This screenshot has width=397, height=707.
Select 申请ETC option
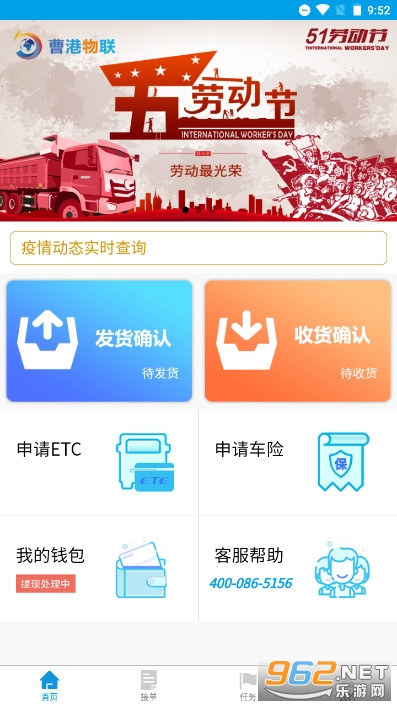pyautogui.click(x=99, y=462)
